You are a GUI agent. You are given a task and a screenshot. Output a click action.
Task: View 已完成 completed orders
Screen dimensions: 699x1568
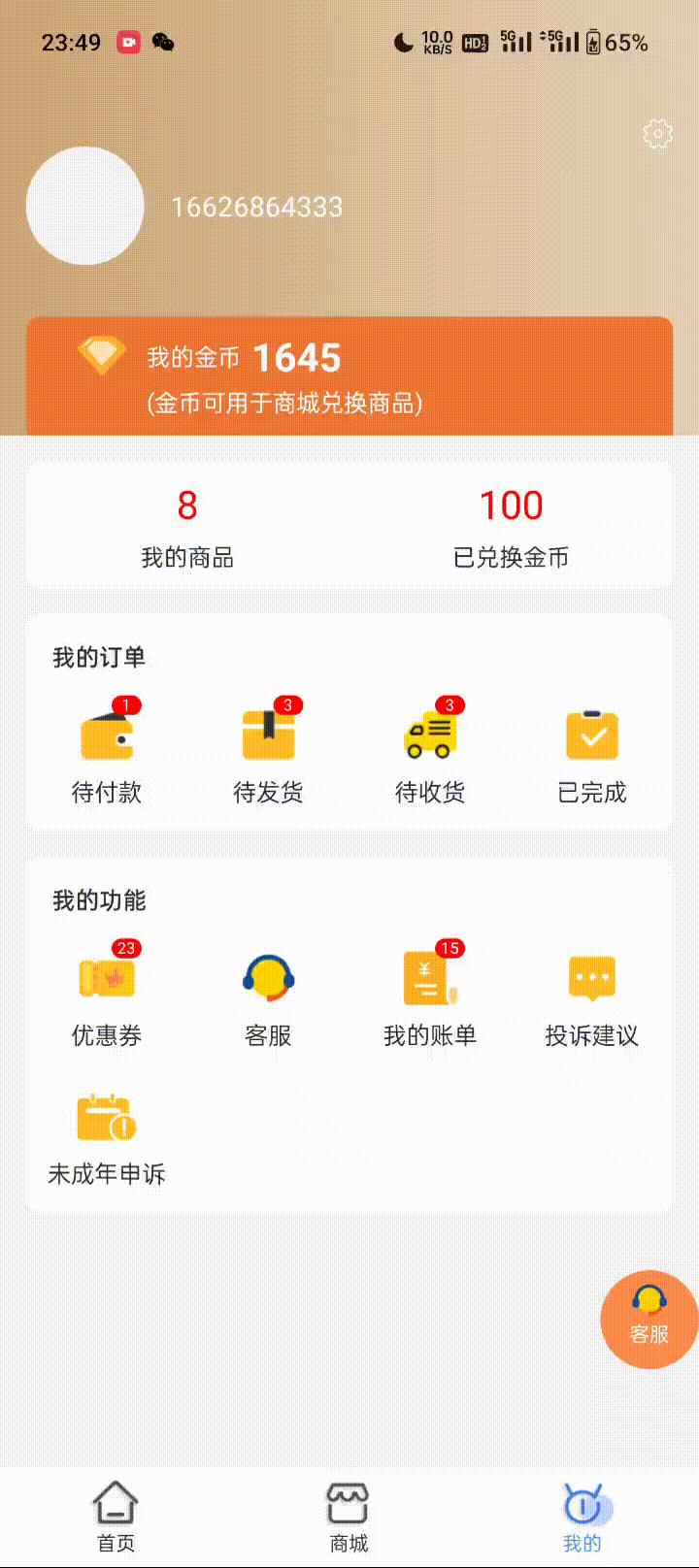591,752
